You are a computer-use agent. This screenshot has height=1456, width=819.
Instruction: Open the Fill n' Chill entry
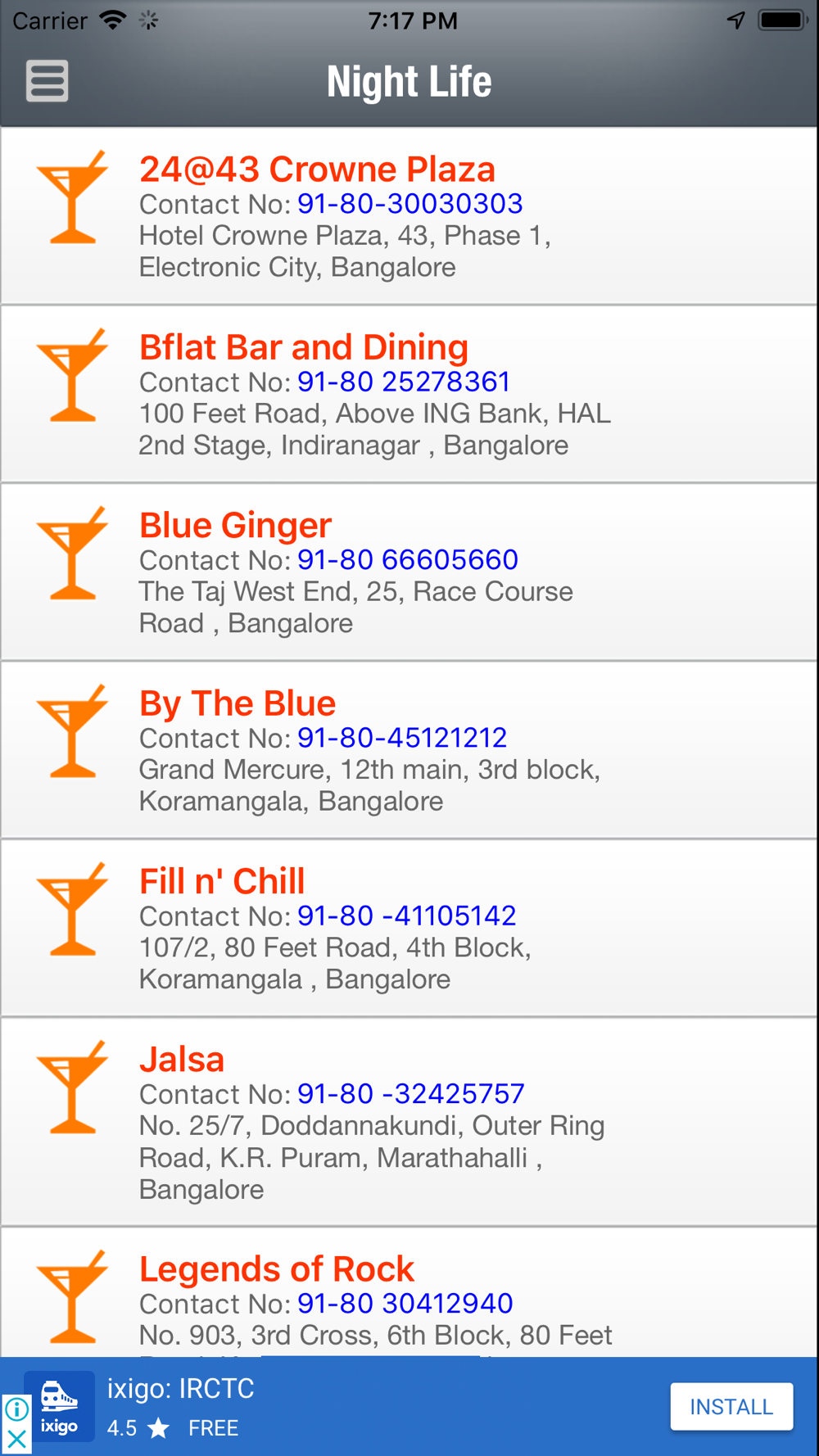pos(409,928)
